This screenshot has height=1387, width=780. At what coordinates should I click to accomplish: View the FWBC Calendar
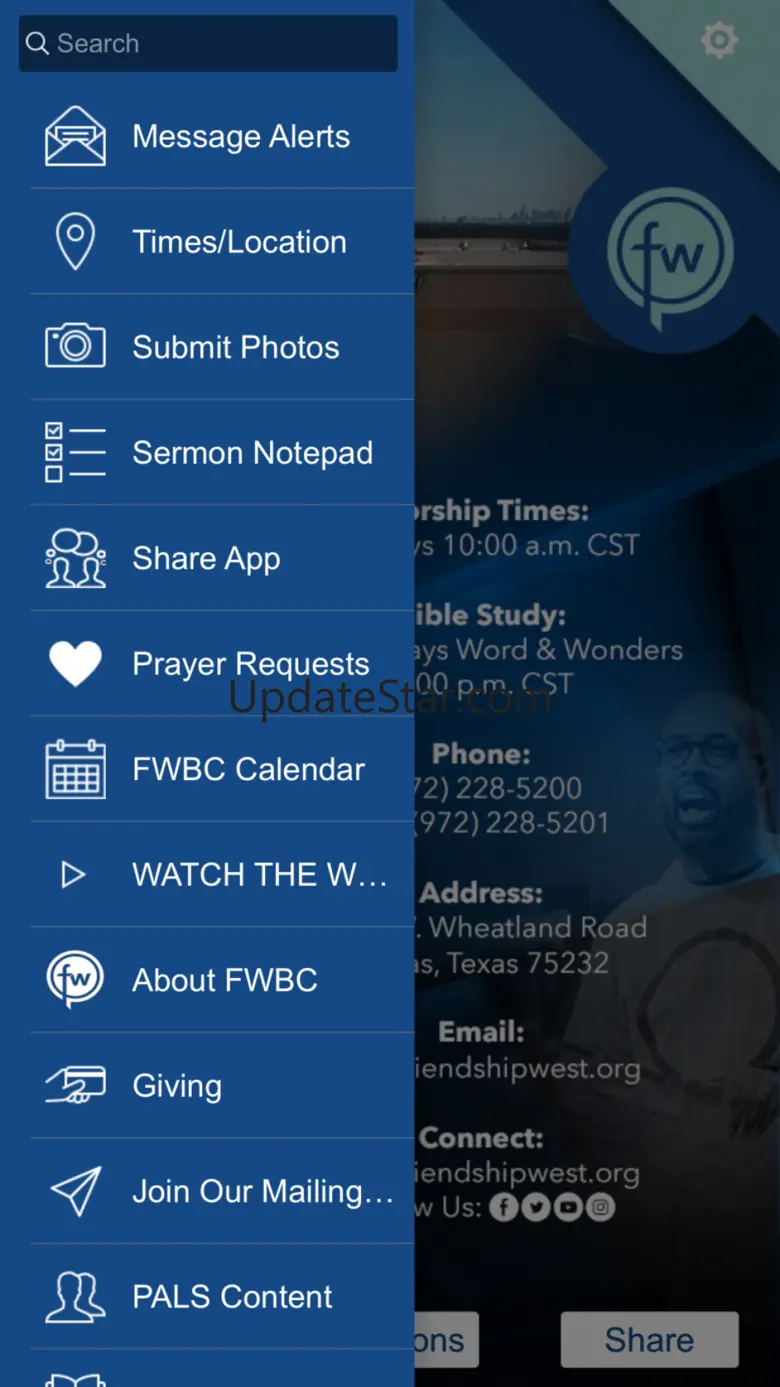tap(222, 770)
